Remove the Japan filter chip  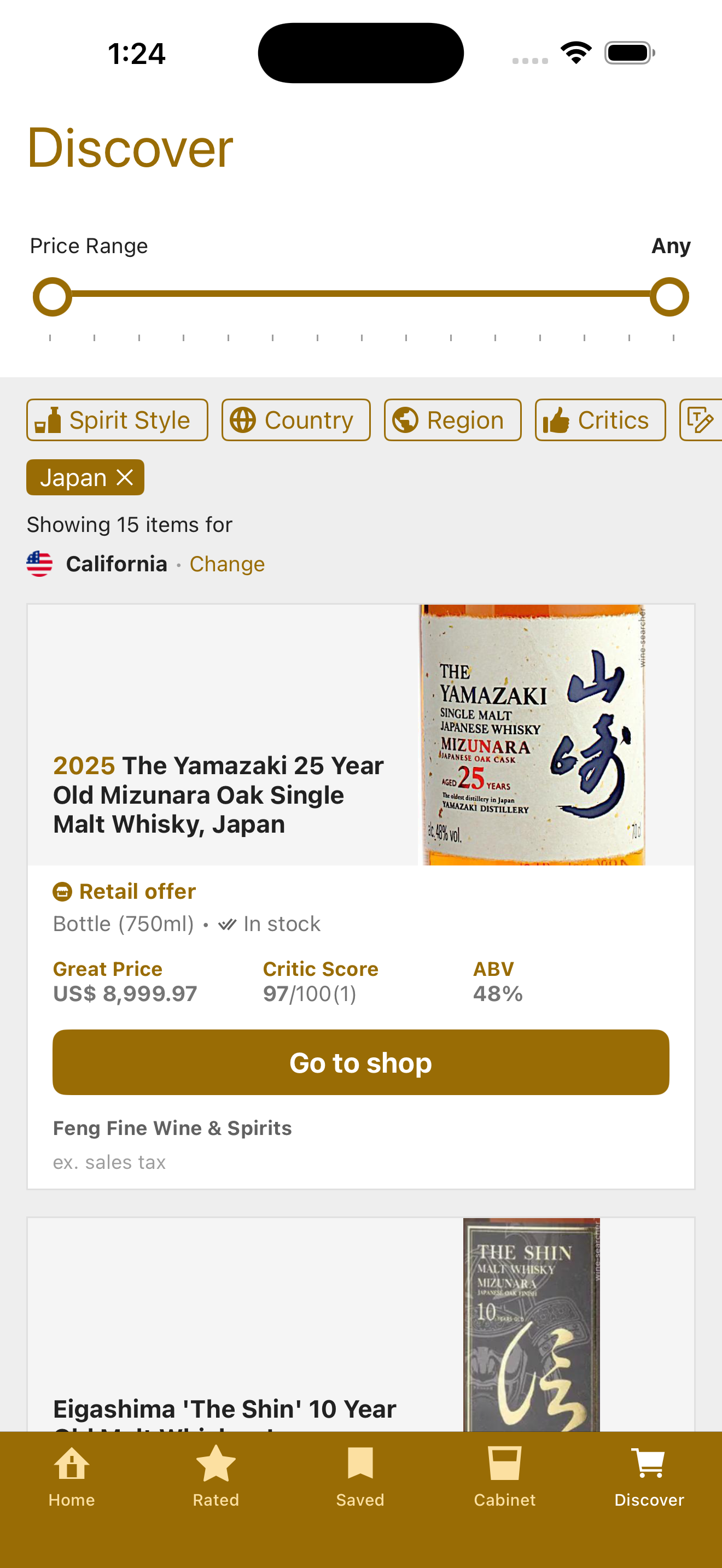[x=125, y=477]
